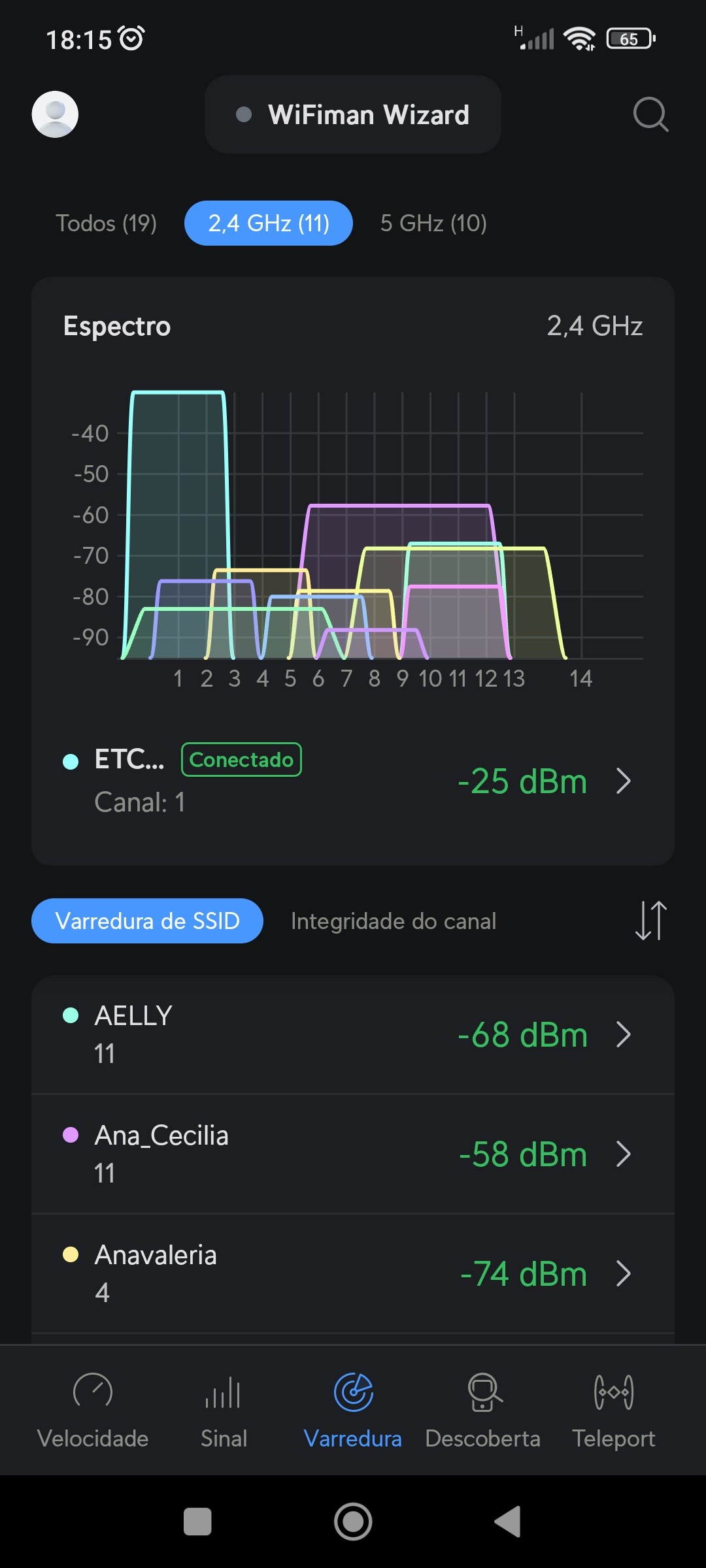Switch to 5 GHz (10) filter
706x1568 pixels.
tap(433, 223)
